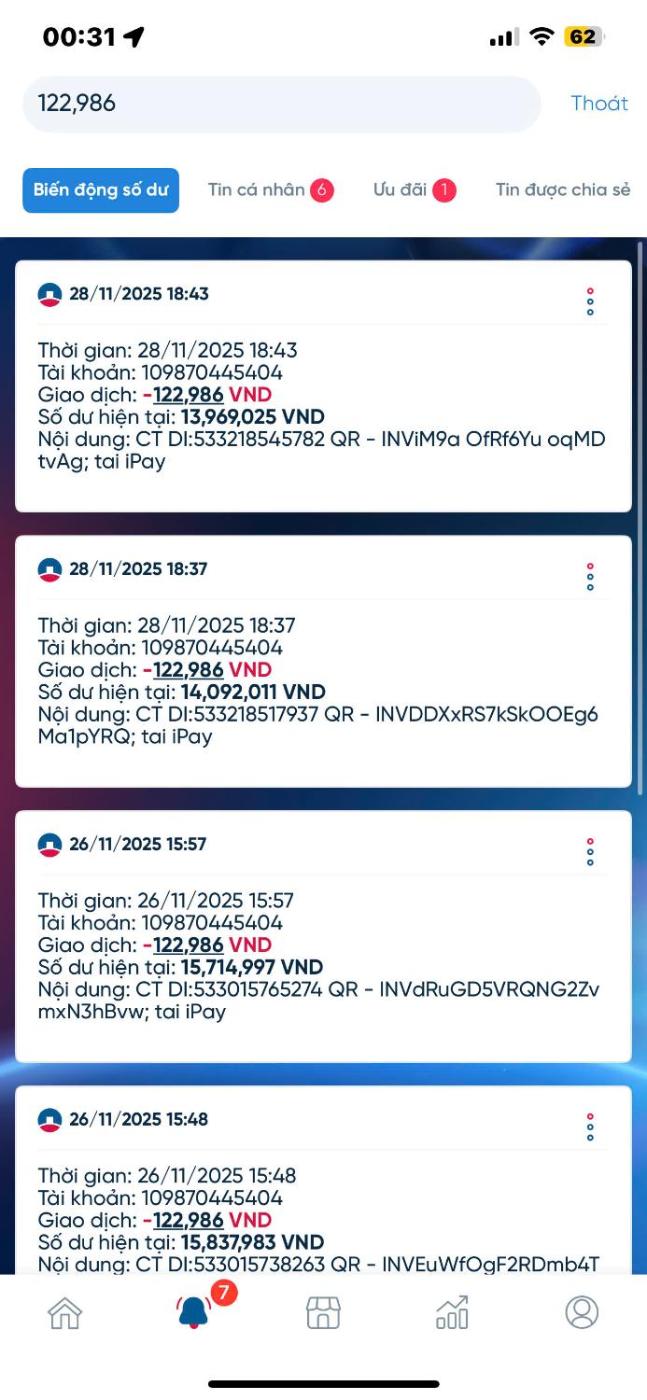Select the Biến động số dư tab
This screenshot has width=647, height=1400.
click(101, 190)
